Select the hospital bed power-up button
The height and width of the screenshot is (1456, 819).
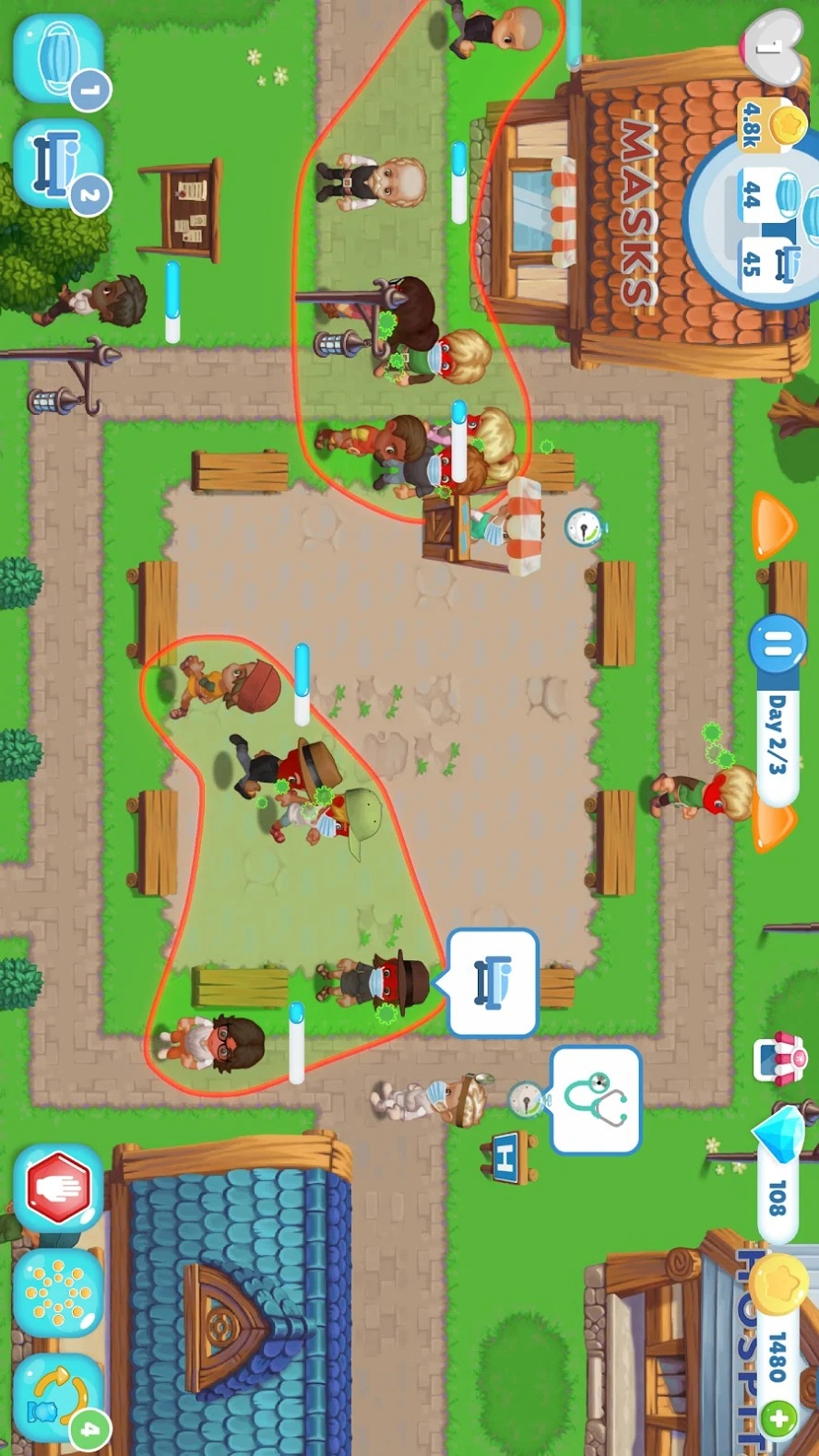pyautogui.click(x=58, y=162)
